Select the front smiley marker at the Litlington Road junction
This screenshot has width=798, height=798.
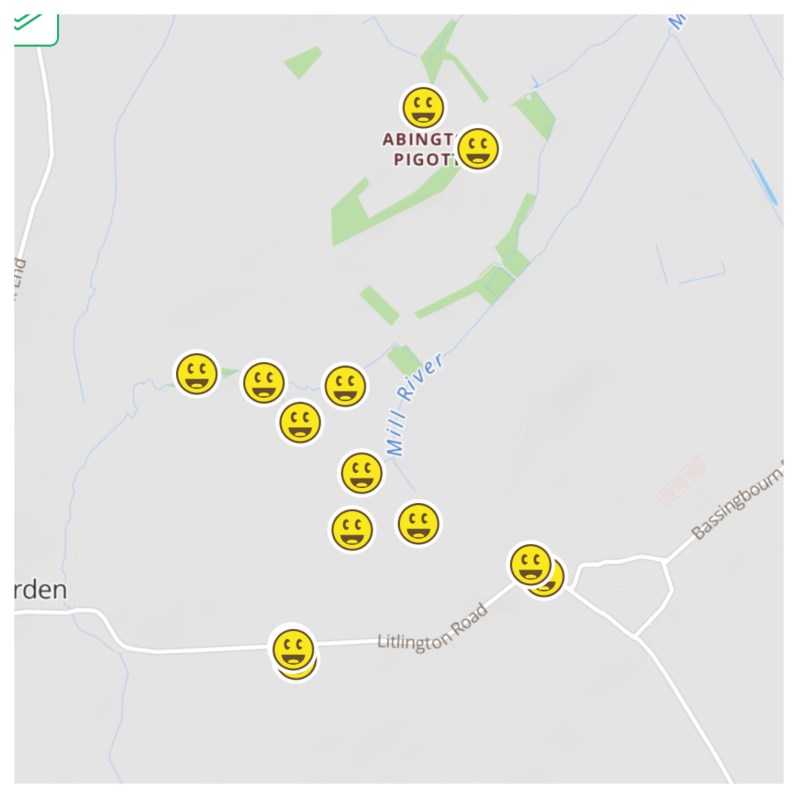coord(530,565)
